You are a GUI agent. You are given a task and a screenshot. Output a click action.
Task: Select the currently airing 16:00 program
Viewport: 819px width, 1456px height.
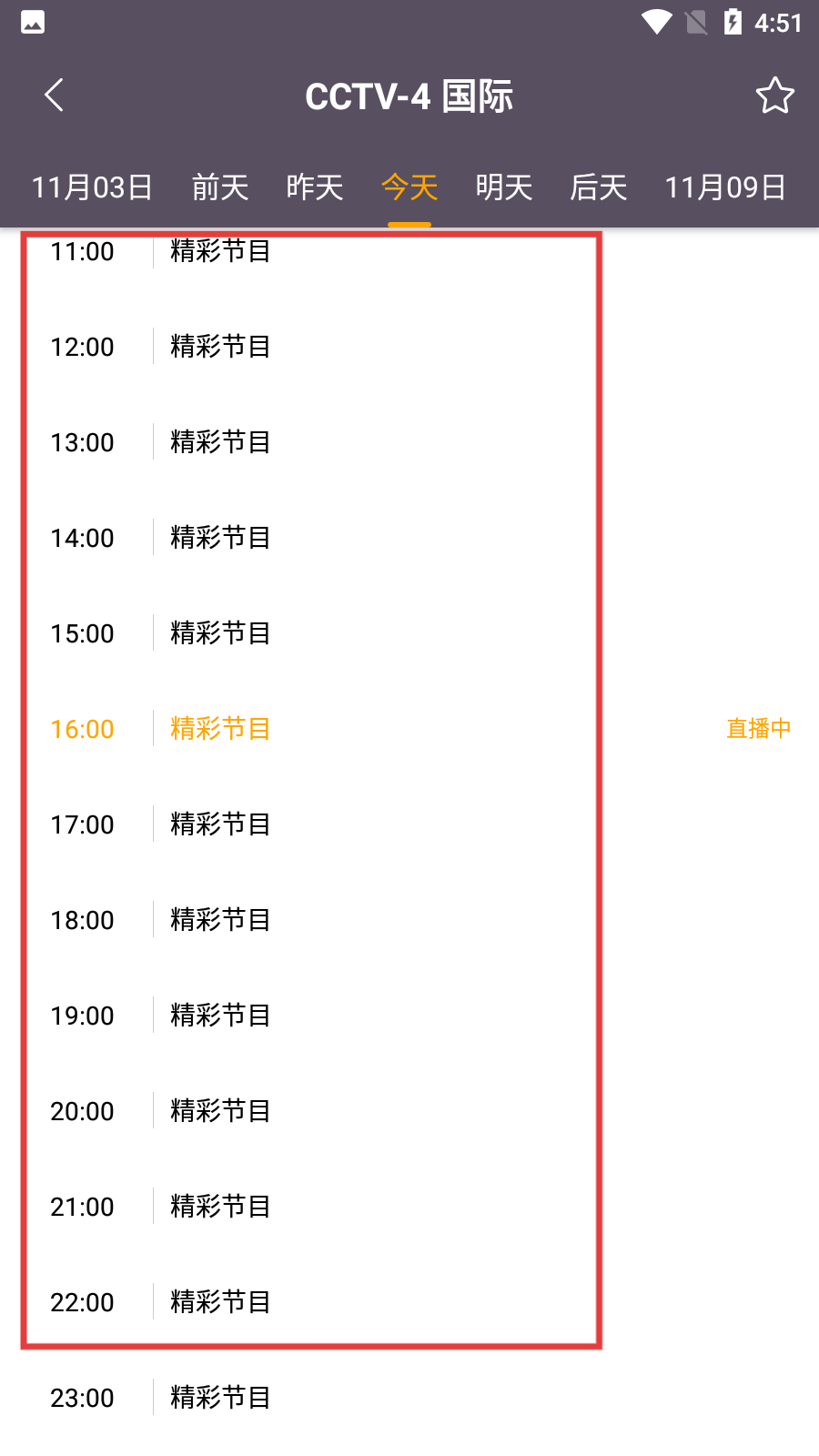tap(218, 728)
